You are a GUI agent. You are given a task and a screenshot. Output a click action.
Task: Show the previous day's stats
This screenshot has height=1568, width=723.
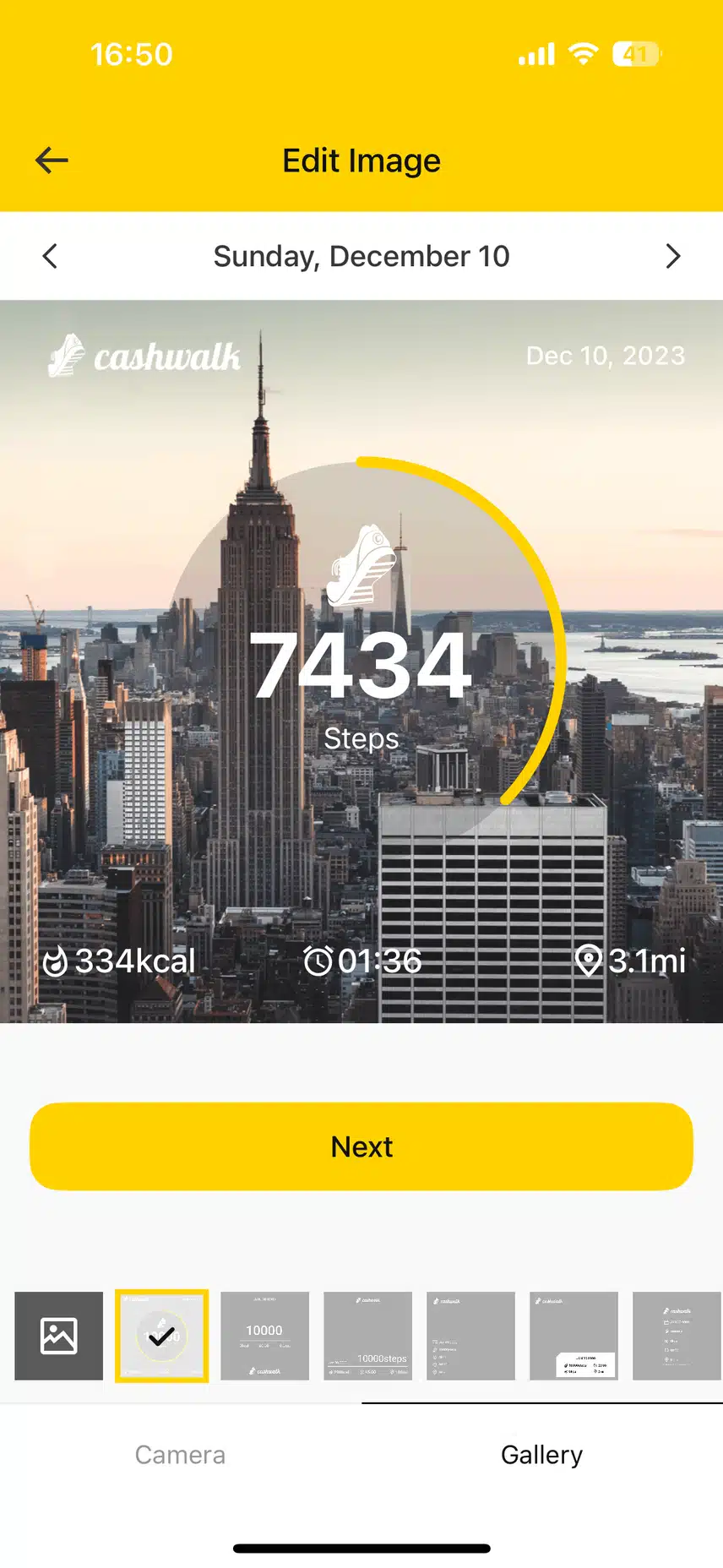pyautogui.click(x=50, y=256)
